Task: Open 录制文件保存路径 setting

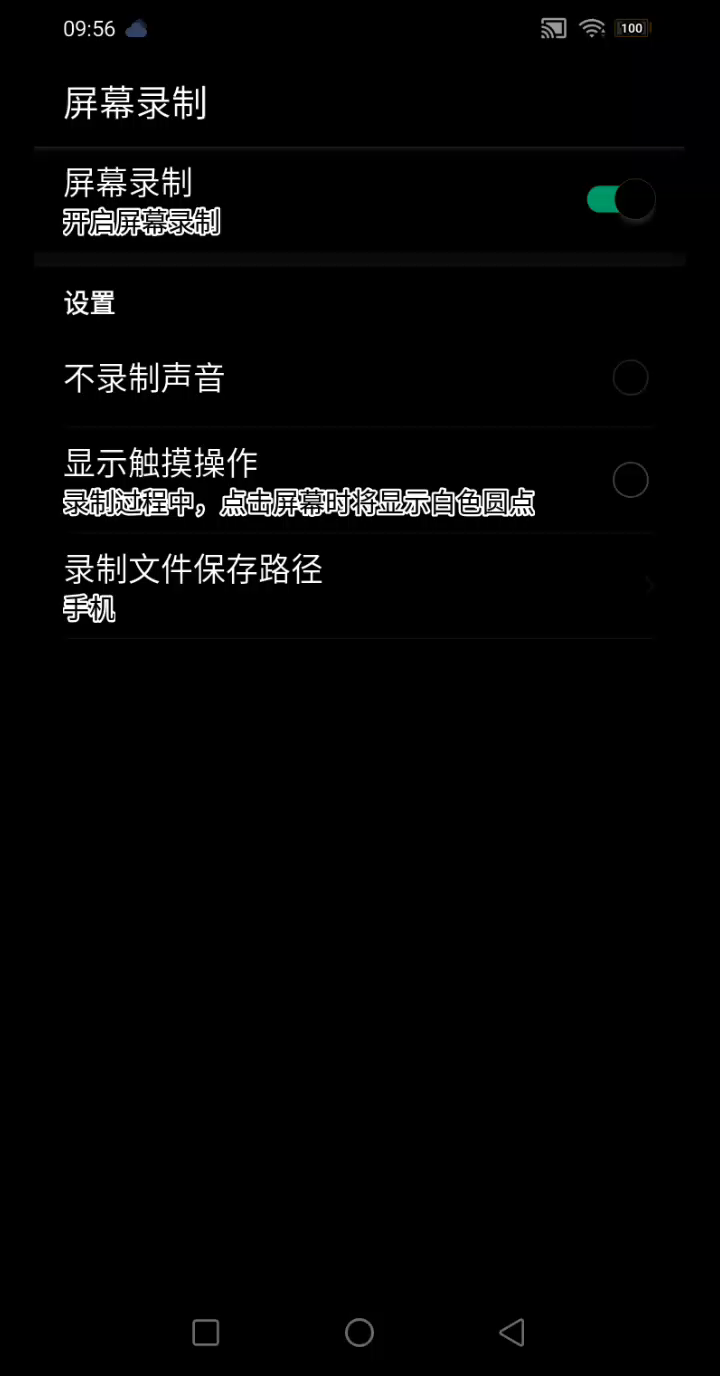Action: click(x=358, y=586)
